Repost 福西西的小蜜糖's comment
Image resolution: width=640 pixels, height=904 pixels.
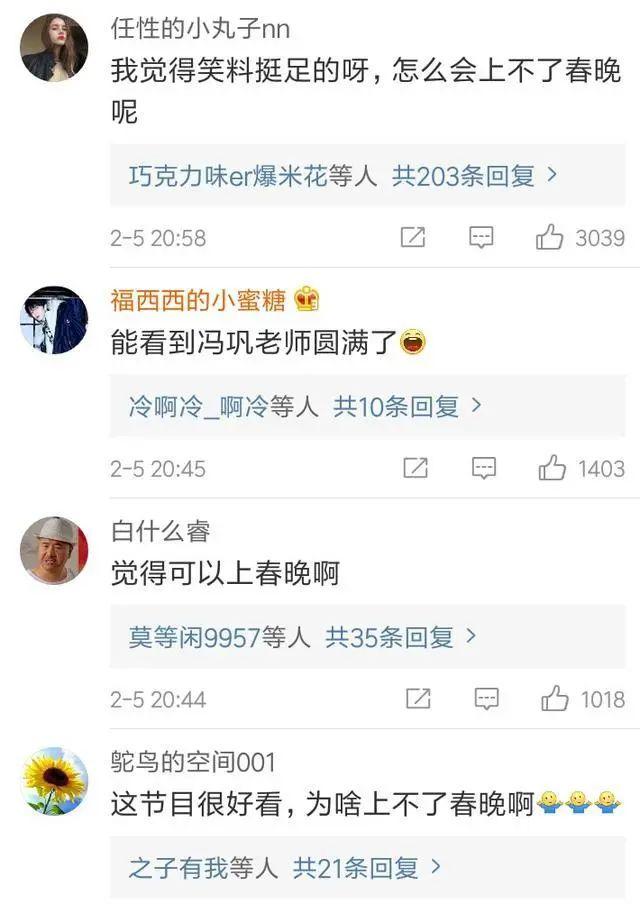pyautogui.click(x=415, y=468)
